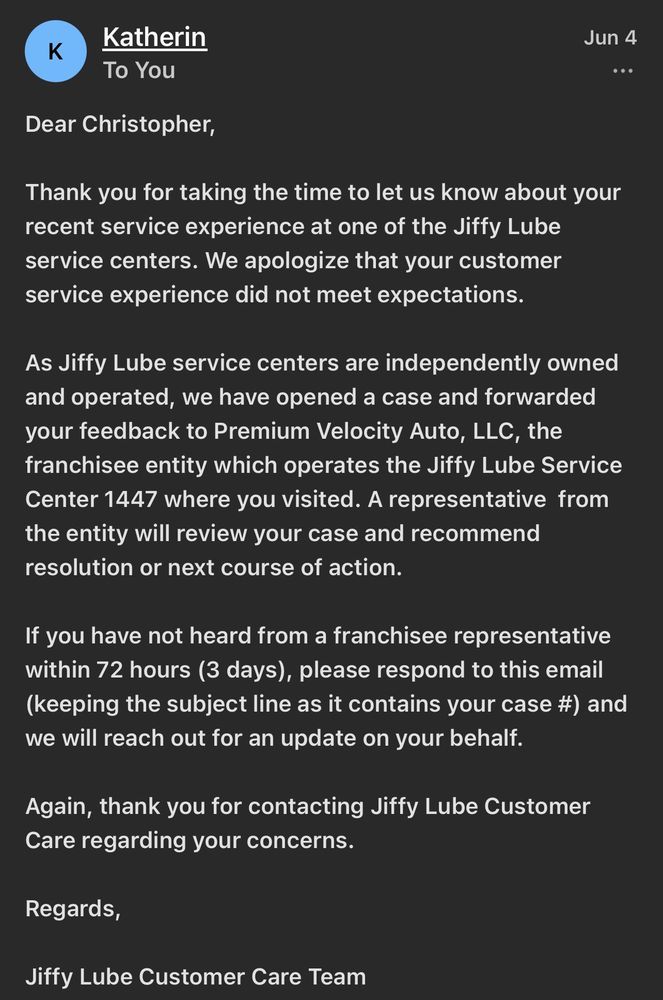The width and height of the screenshot is (663, 1000).
Task: Open sender Katherin's contact details
Action: click(x=154, y=38)
